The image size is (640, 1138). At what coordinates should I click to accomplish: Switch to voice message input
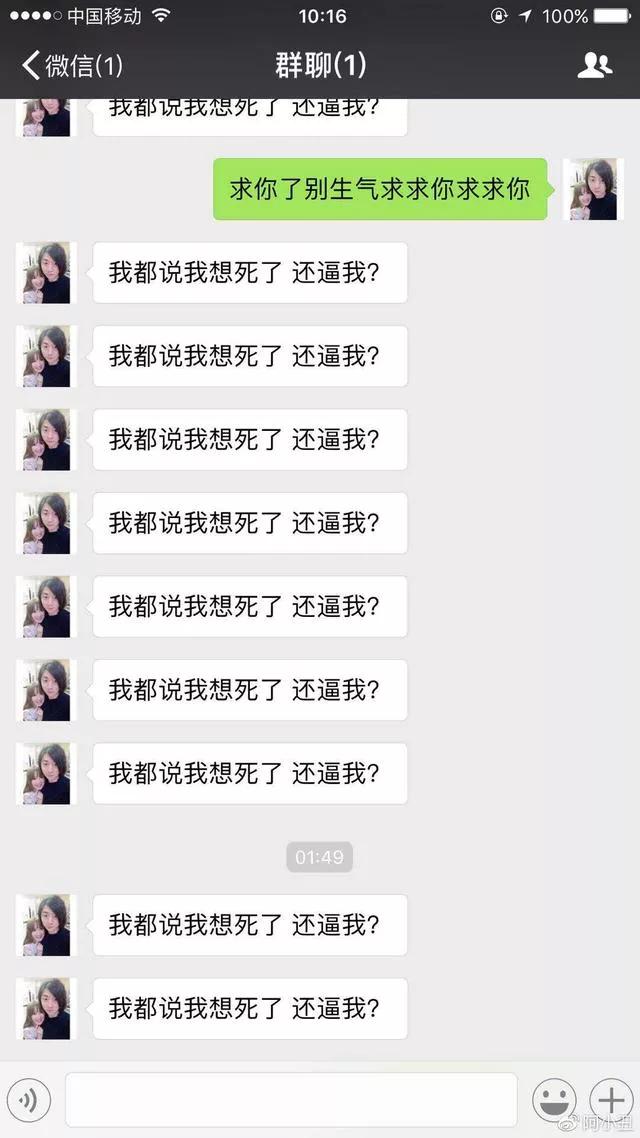[x=29, y=1101]
